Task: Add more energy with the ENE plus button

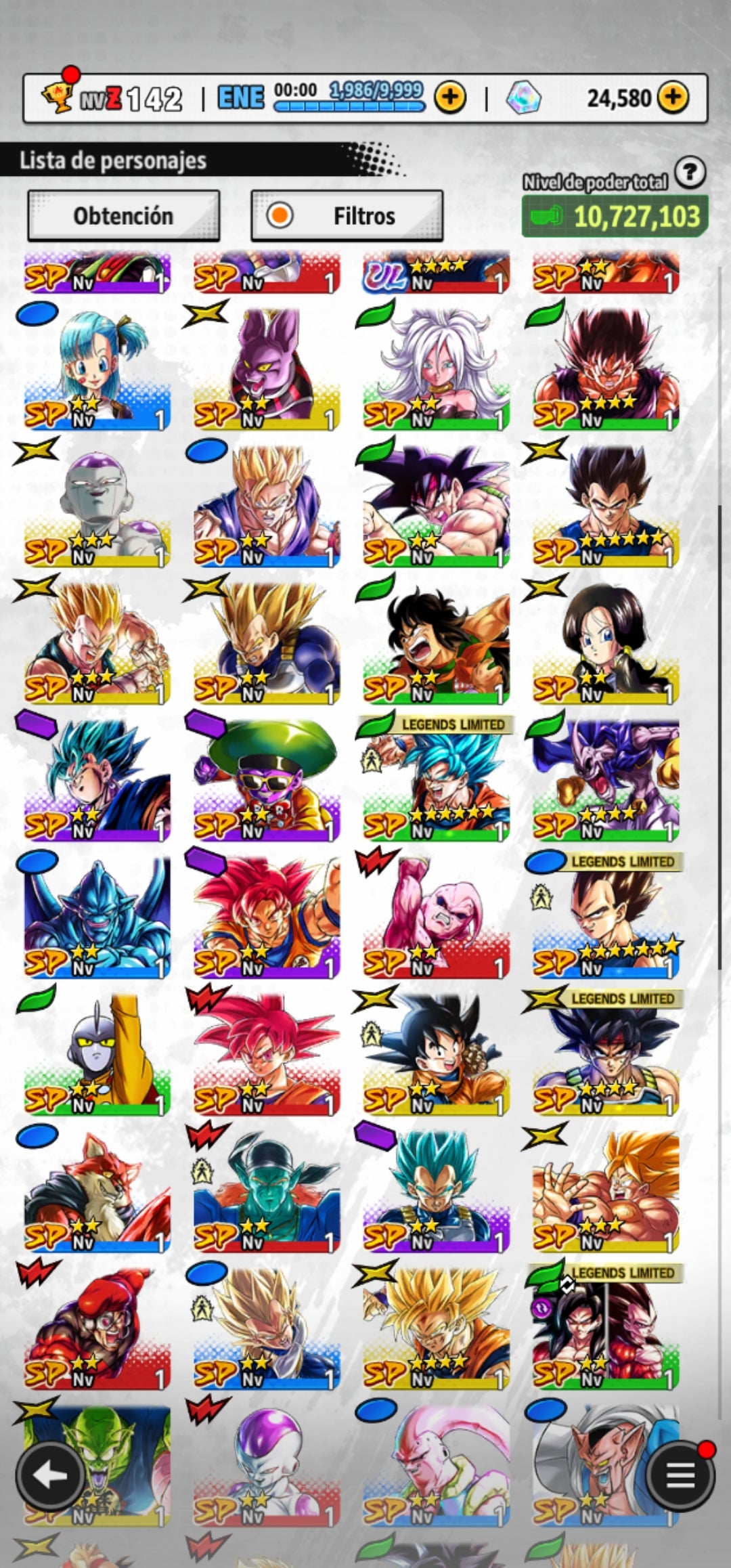Action: [450, 98]
